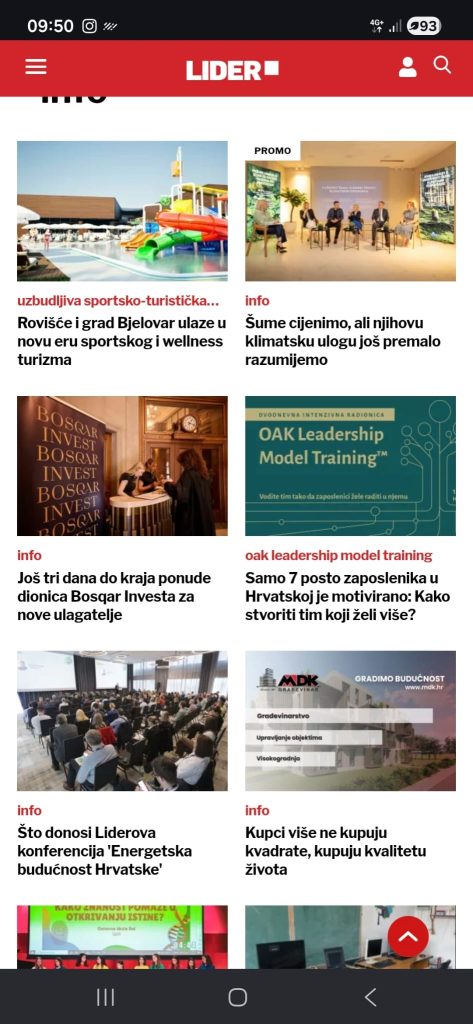Viewport: 473px width, 1024px height.
Task: Read 'Kupci više ne kupuju kvadrate' article
Action: [x=336, y=851]
